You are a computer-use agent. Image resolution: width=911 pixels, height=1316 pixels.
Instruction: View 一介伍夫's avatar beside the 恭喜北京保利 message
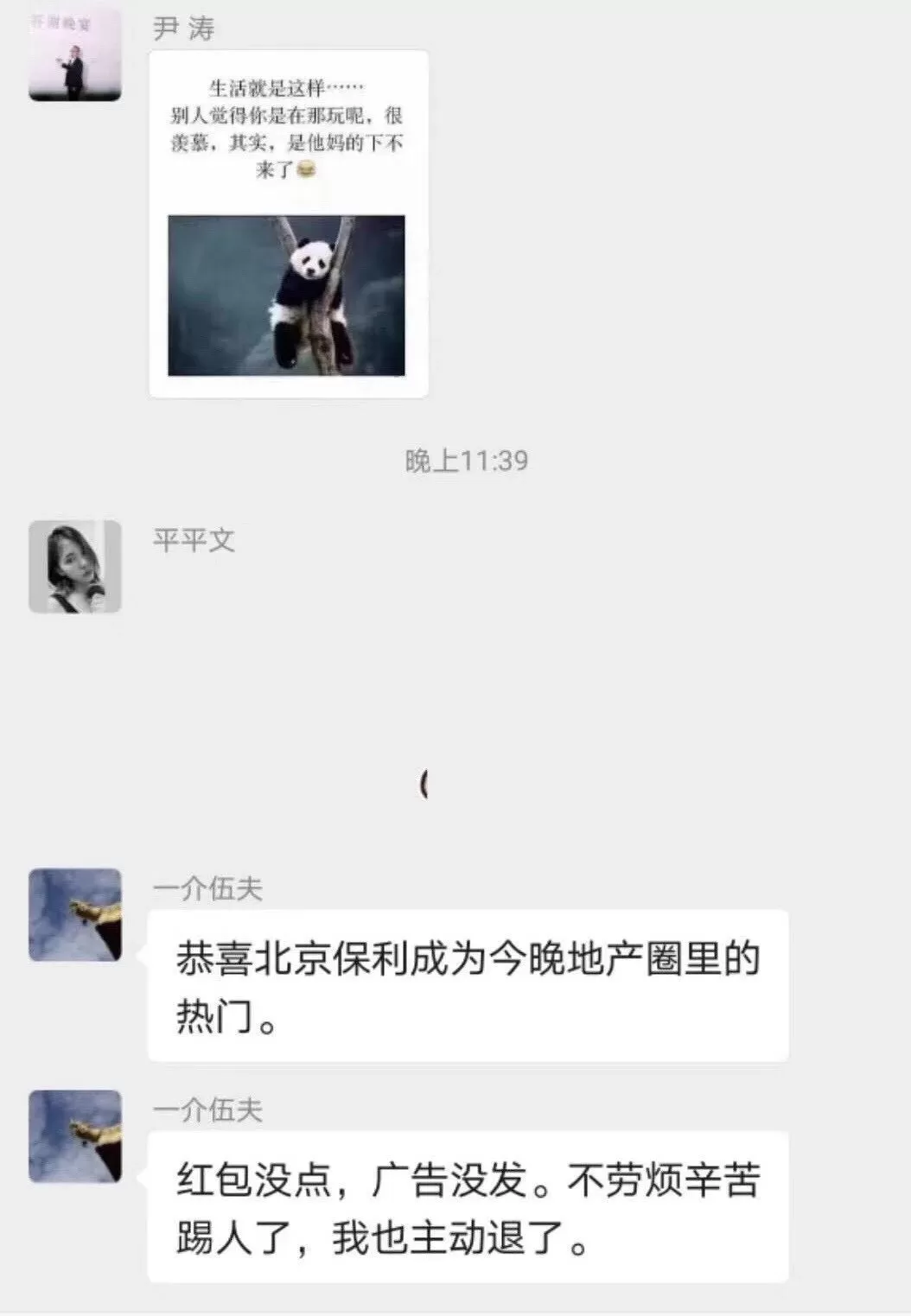coord(75,915)
